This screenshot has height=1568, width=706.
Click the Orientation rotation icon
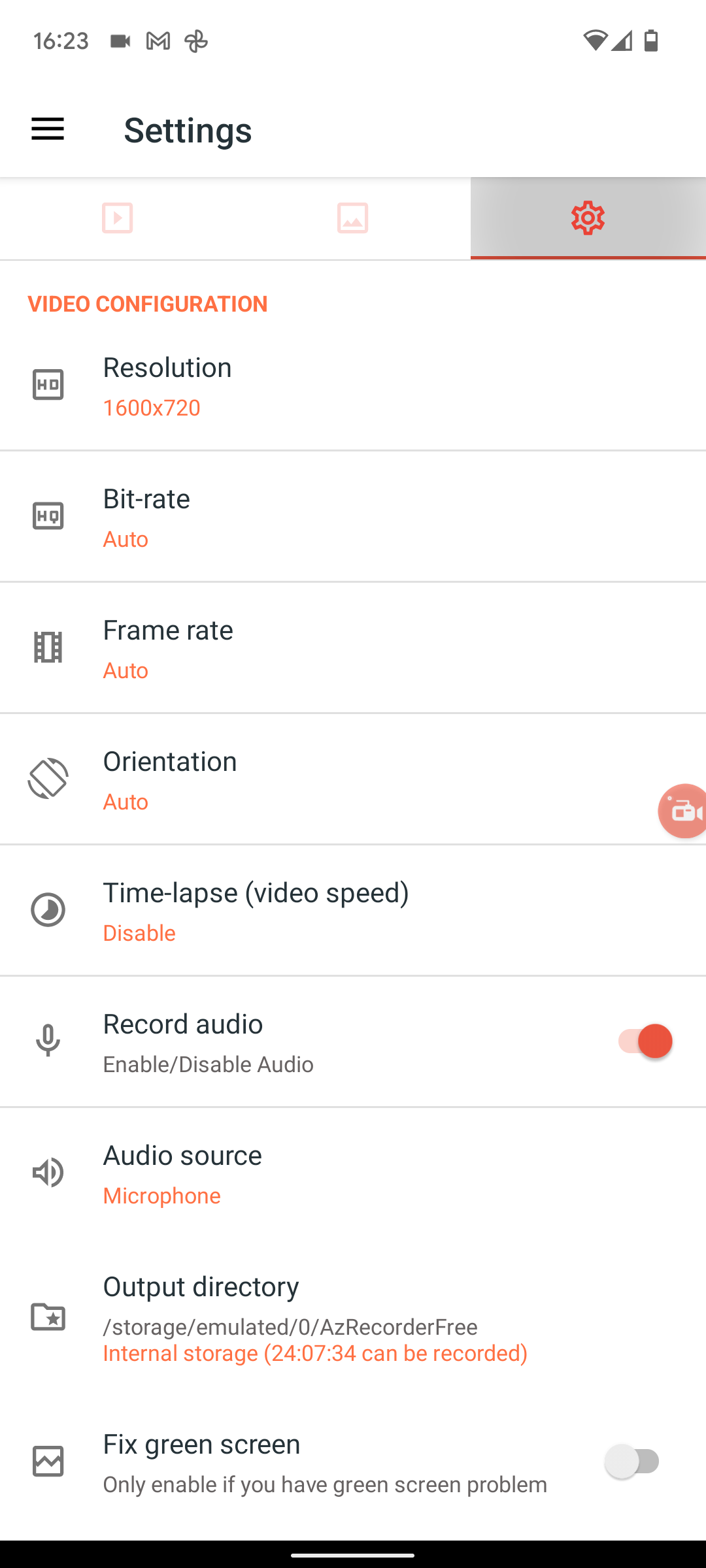(x=48, y=779)
